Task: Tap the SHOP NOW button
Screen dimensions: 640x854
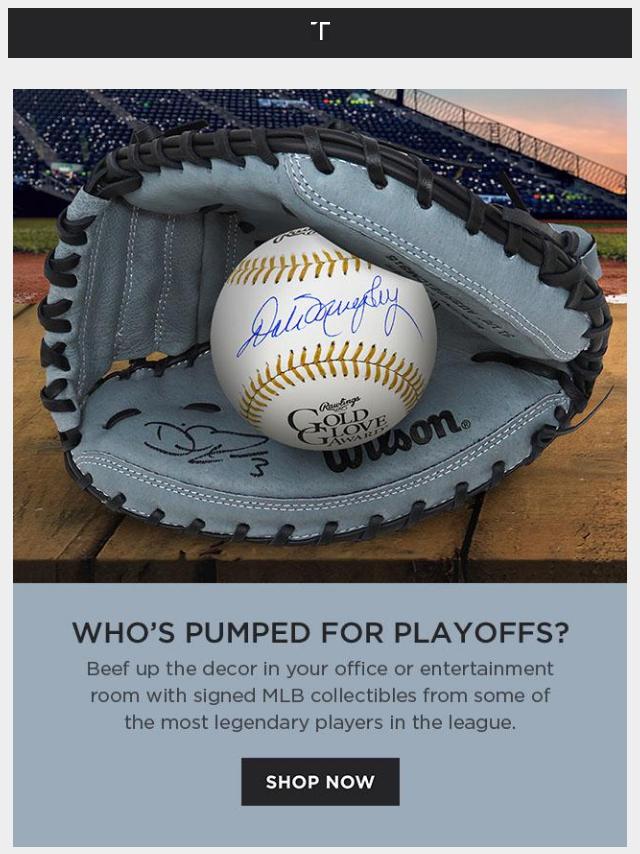Action: click(x=320, y=782)
